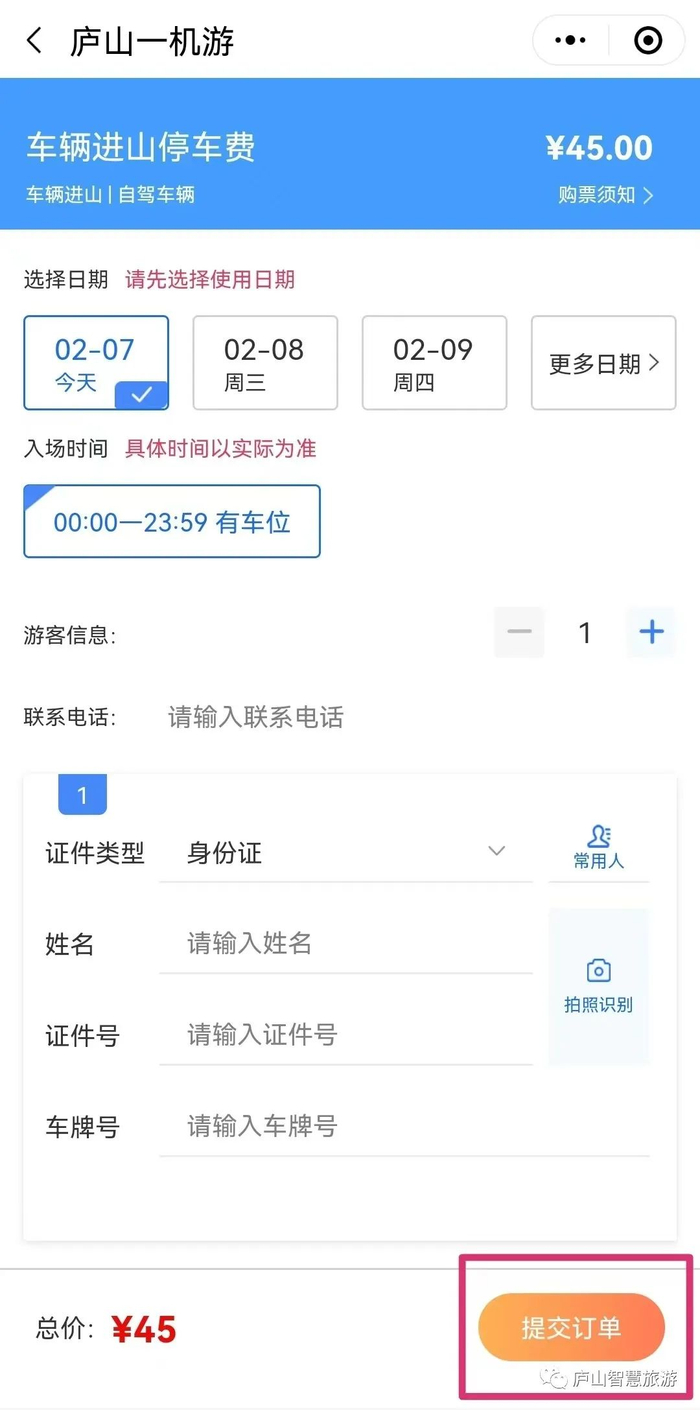This screenshot has width=700, height=1410.
Task: Enter the 证件号 ID number field
Action: tap(345, 1035)
